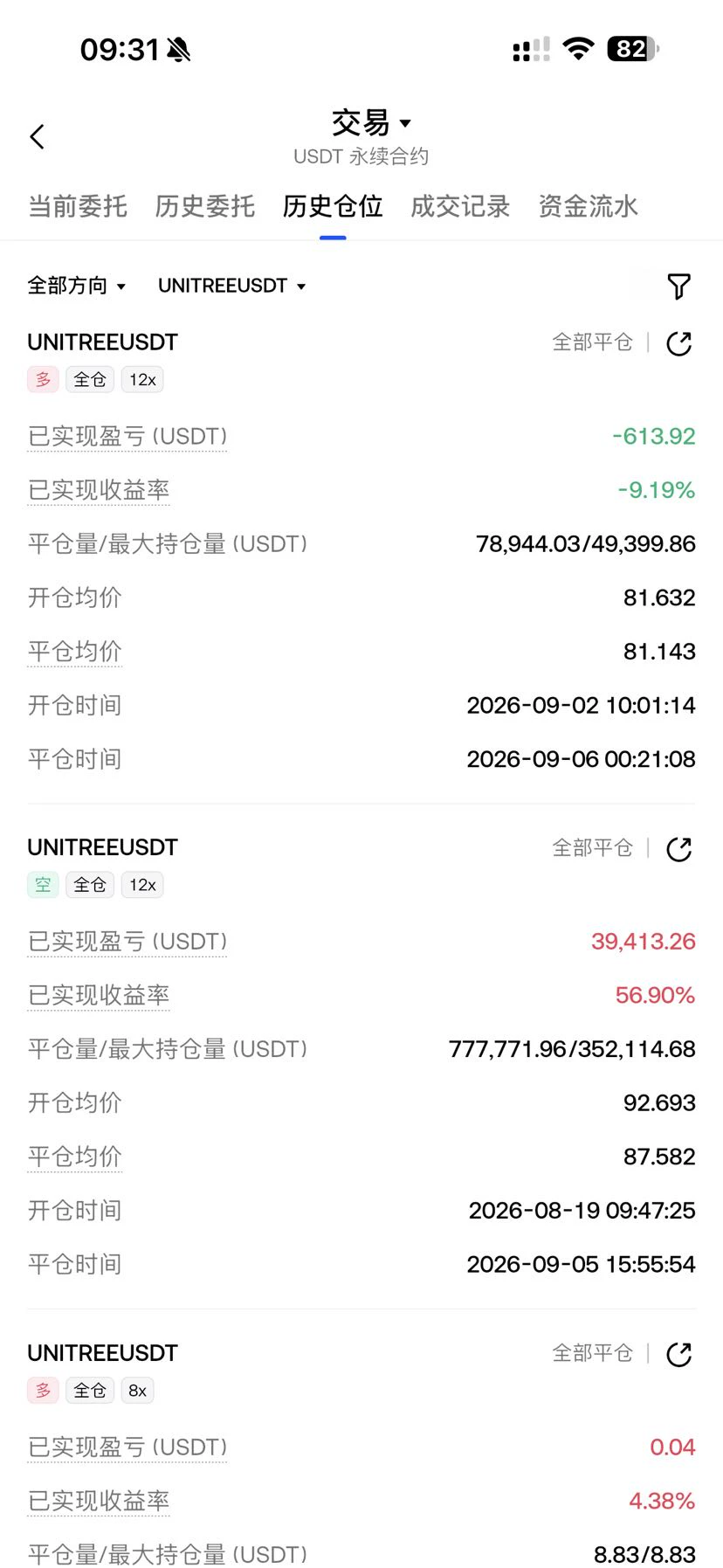Switch to the 当前委托 tab
The image size is (723, 1568).
click(78, 206)
